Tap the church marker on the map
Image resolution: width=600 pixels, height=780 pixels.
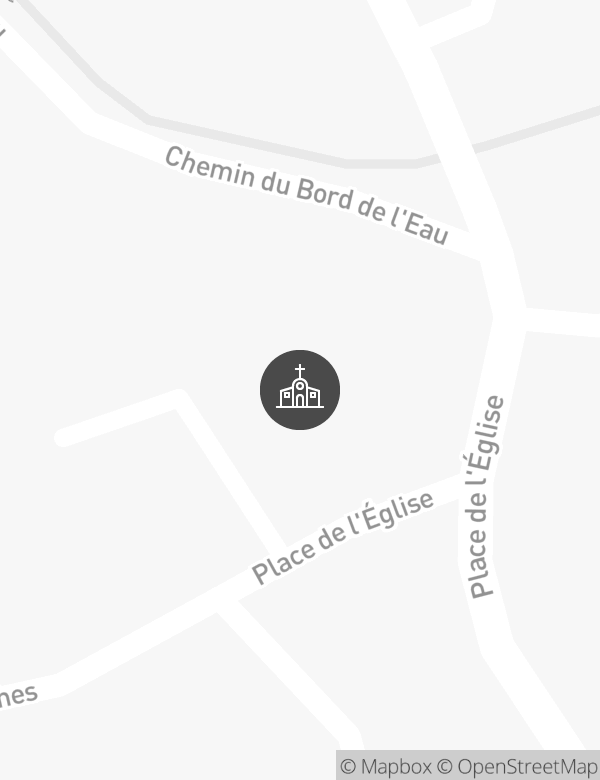(300, 390)
